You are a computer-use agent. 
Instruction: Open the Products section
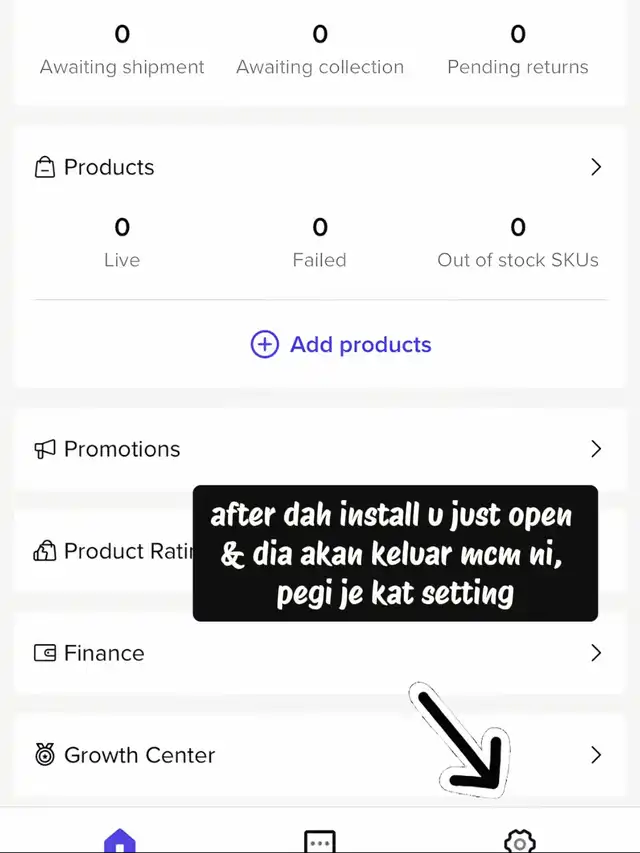(x=108, y=167)
